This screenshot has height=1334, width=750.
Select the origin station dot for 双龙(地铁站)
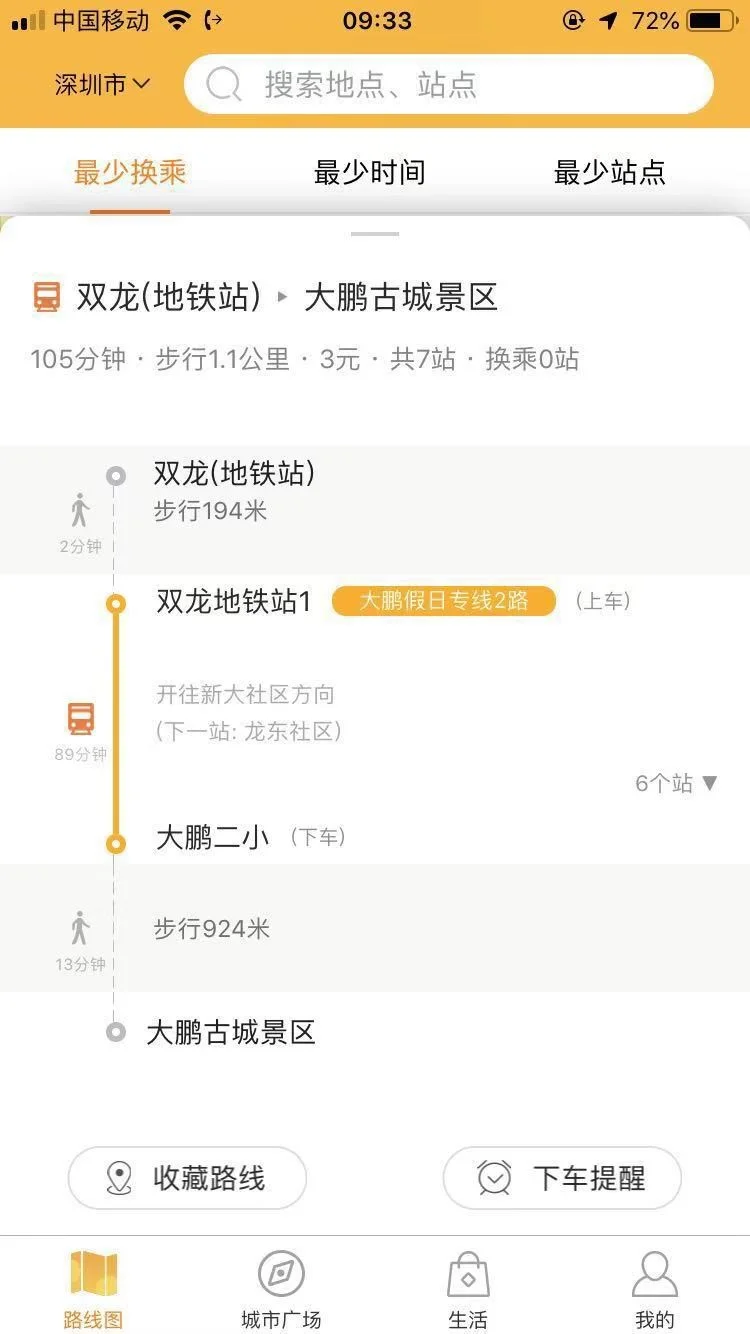[115, 475]
